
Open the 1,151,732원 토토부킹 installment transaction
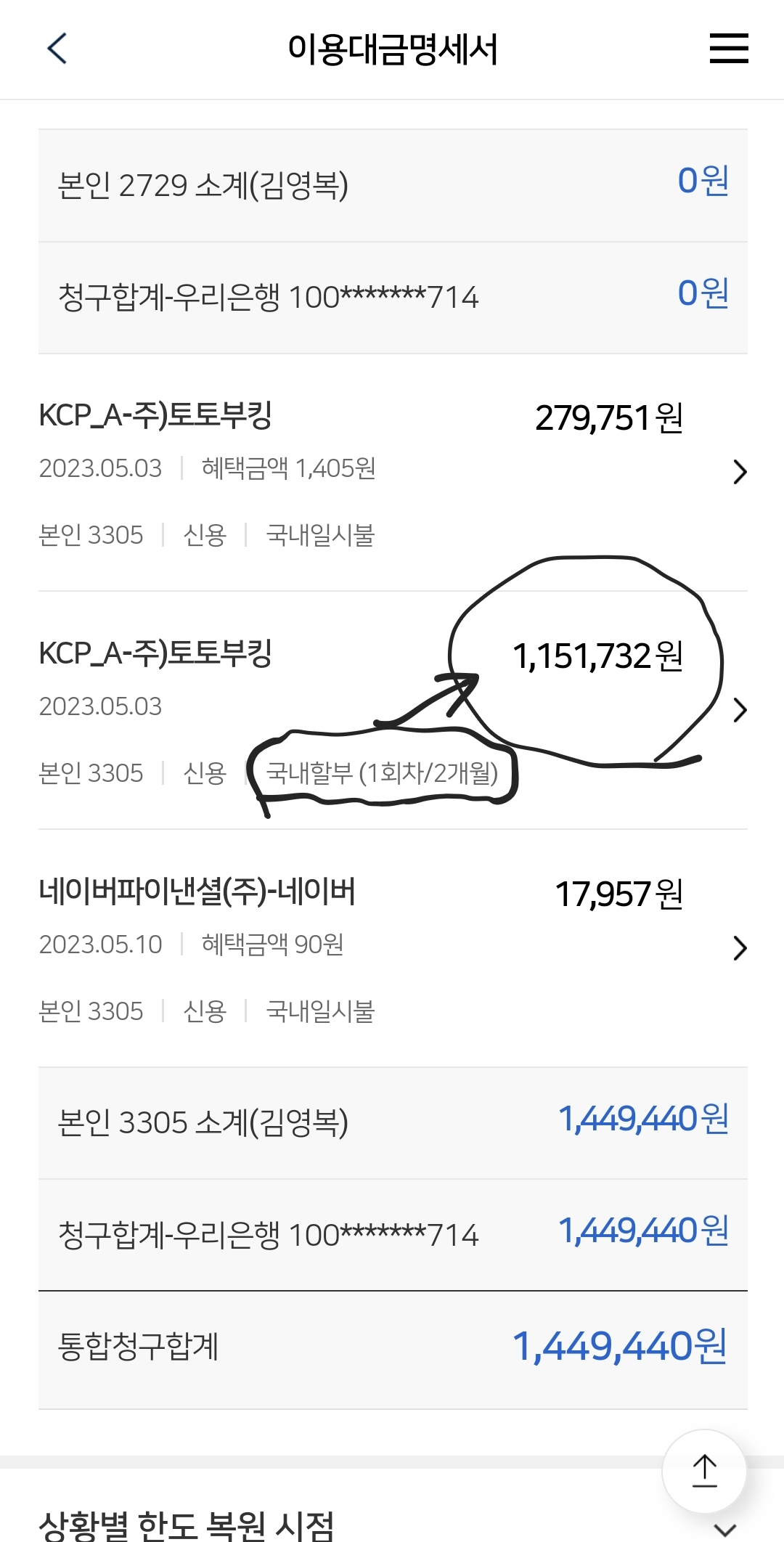coord(739,709)
